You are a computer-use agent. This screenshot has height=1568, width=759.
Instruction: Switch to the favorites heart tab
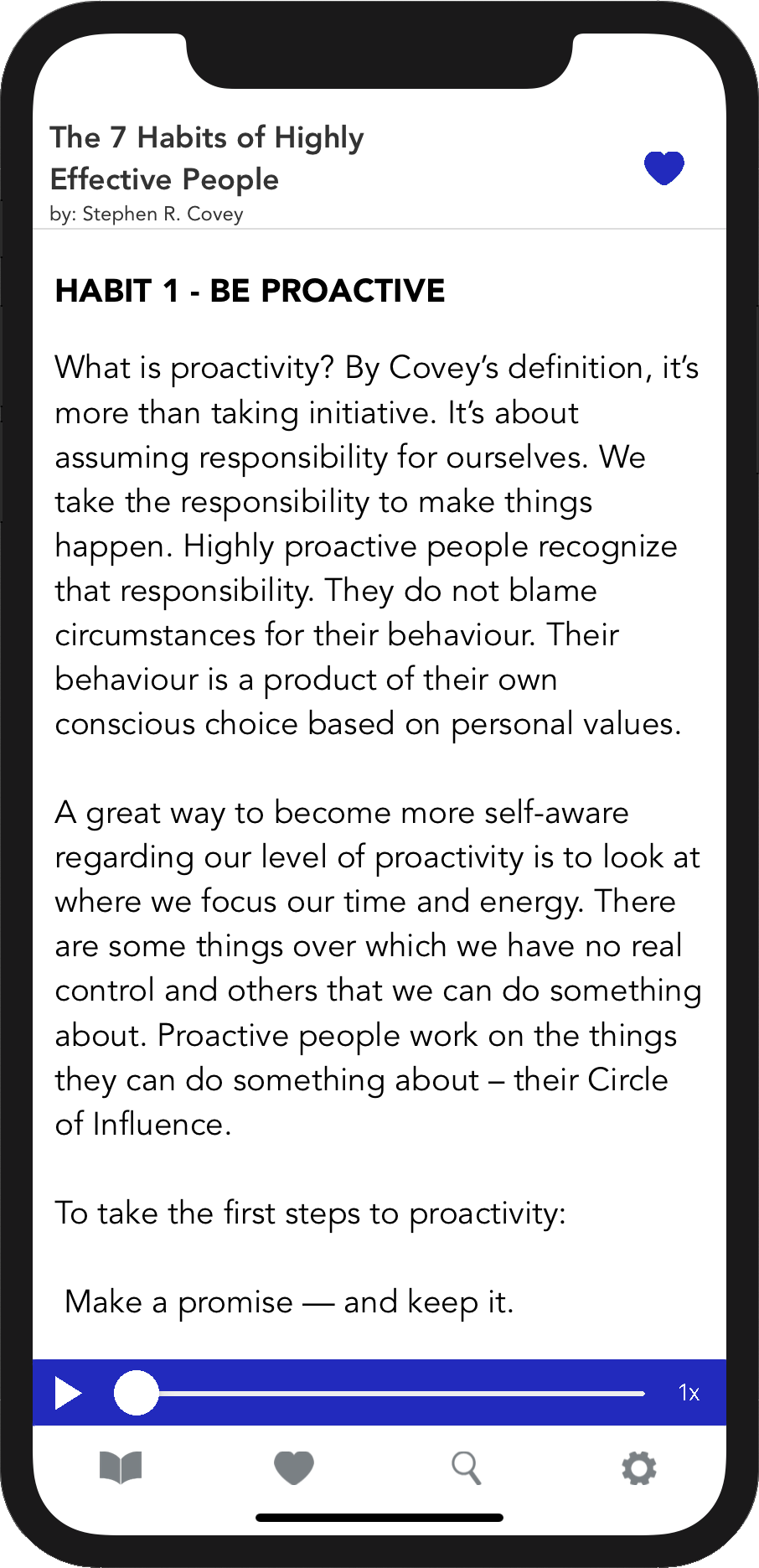tap(294, 1467)
